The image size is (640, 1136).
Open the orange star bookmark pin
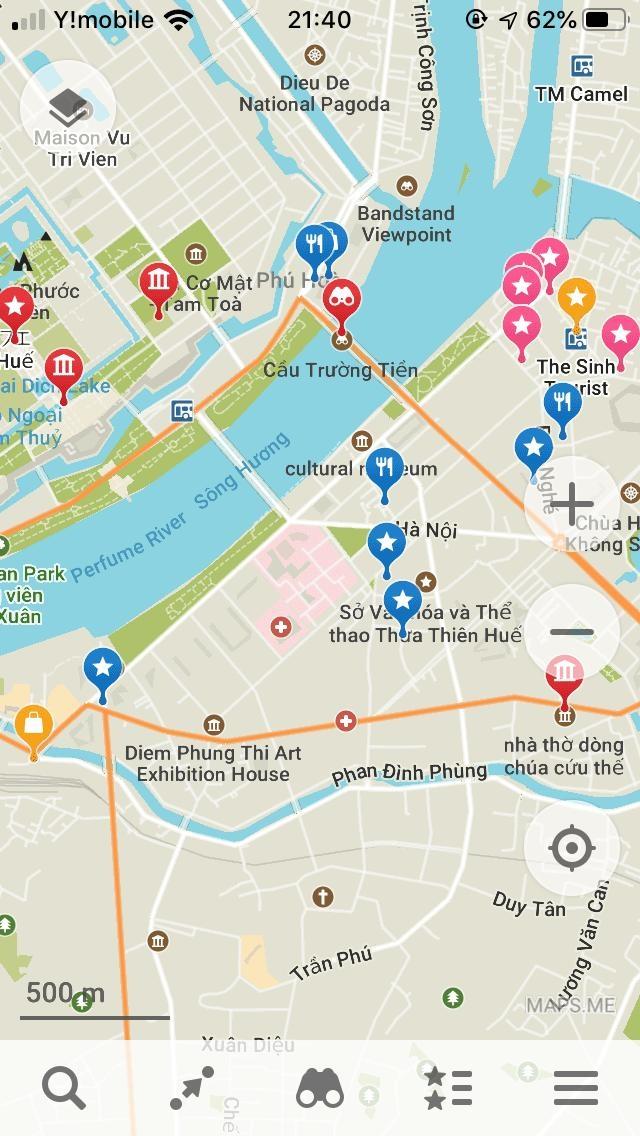point(576,298)
